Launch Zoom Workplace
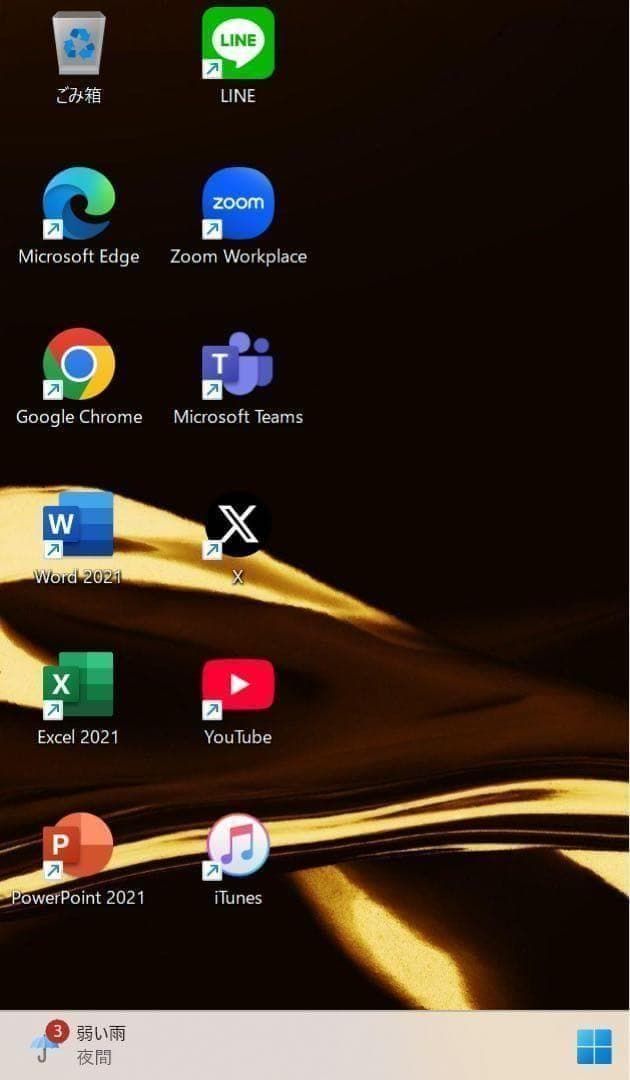 pos(238,204)
